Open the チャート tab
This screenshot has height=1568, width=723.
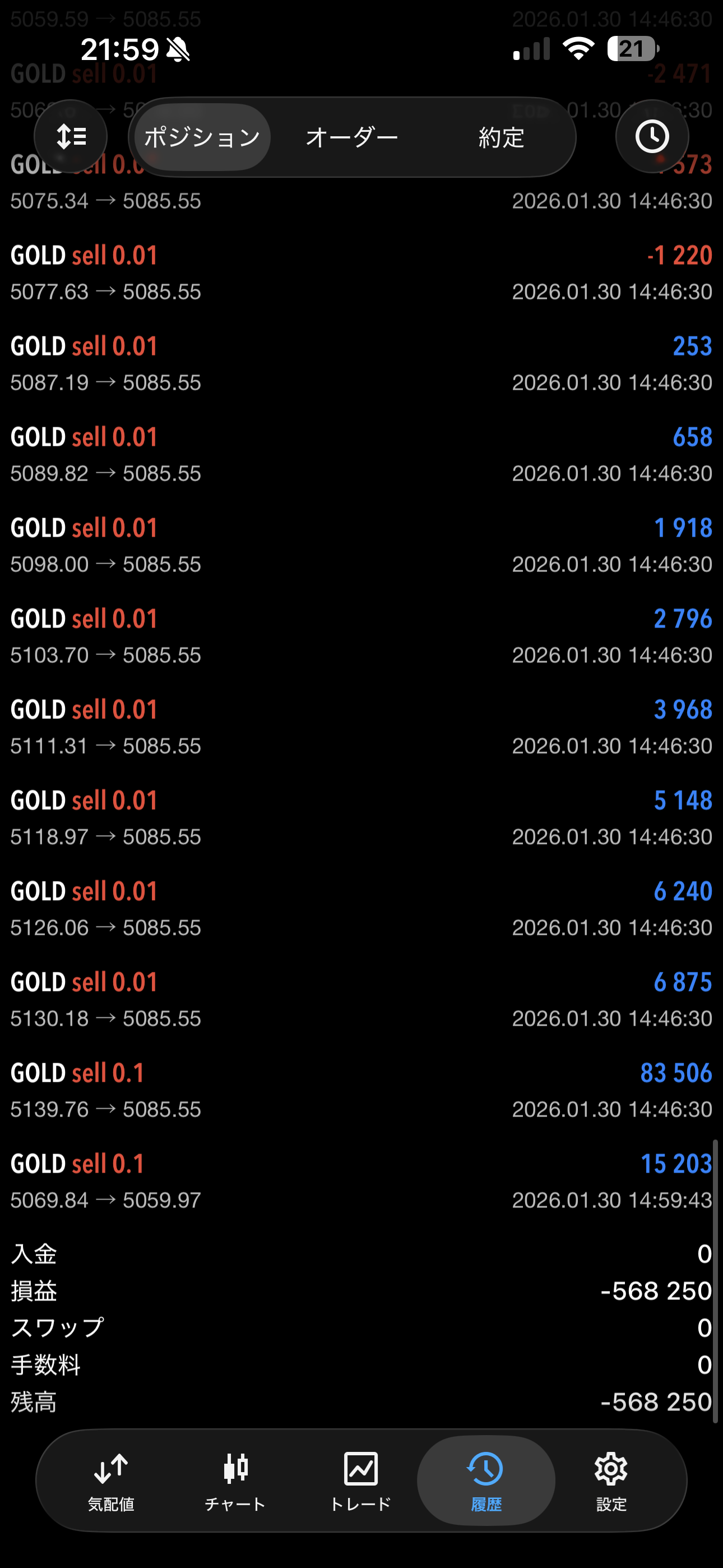pos(235,1481)
